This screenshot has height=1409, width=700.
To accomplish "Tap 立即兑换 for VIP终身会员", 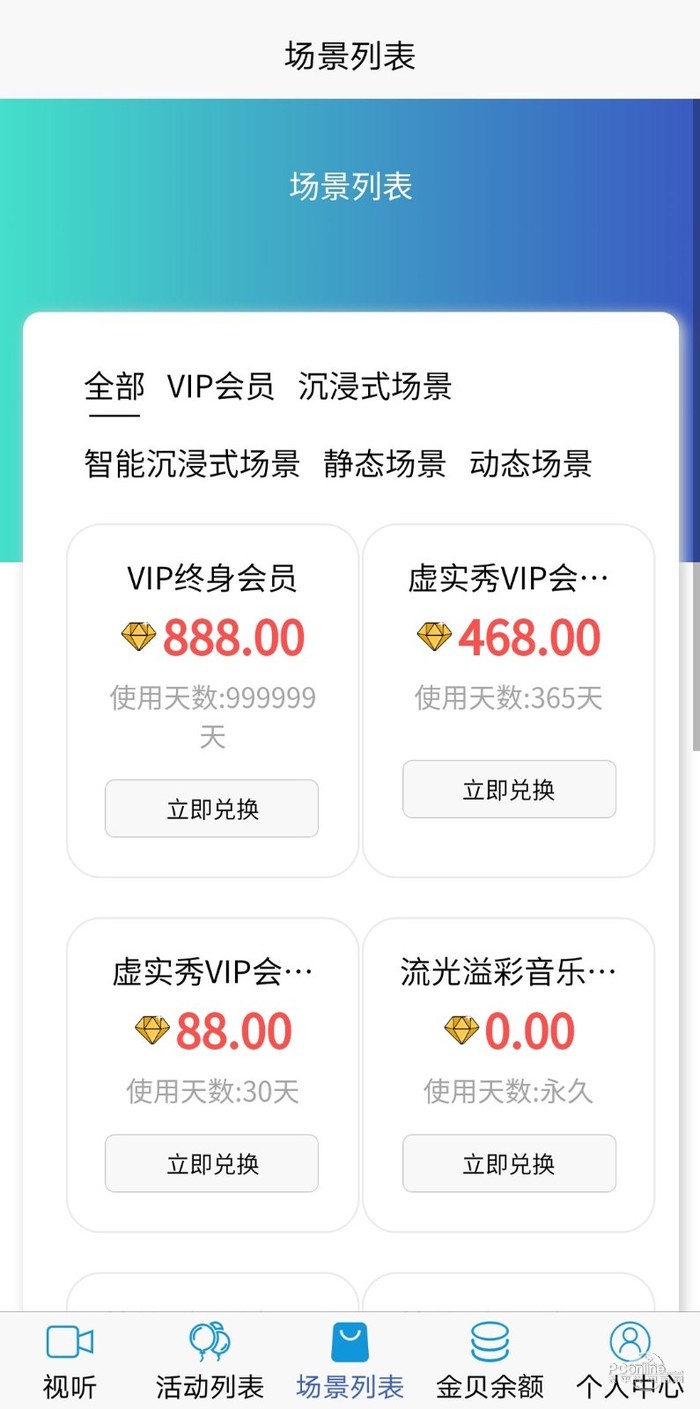I will pyautogui.click(x=212, y=808).
